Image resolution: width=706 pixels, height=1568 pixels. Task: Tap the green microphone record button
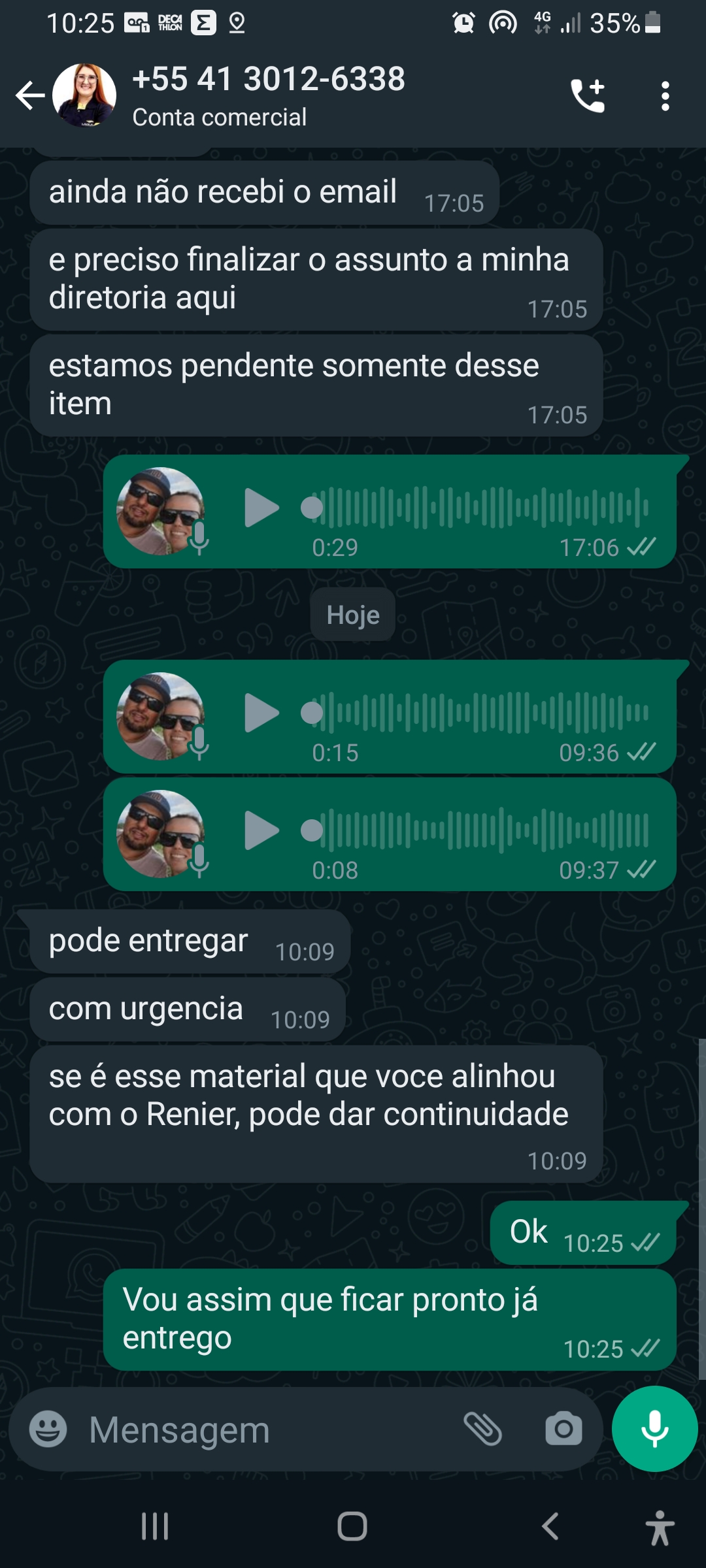(654, 1429)
